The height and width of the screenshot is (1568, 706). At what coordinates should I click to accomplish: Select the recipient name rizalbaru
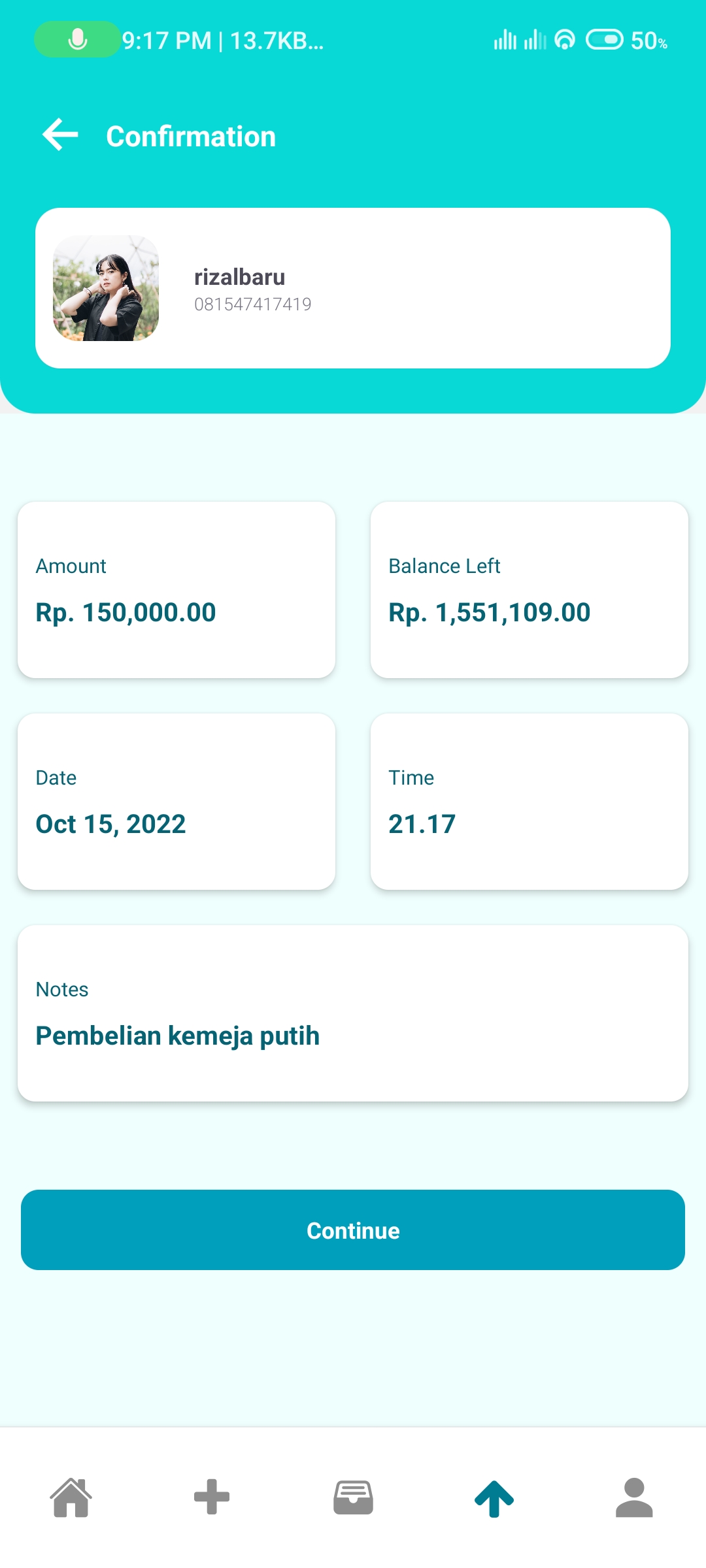239,276
